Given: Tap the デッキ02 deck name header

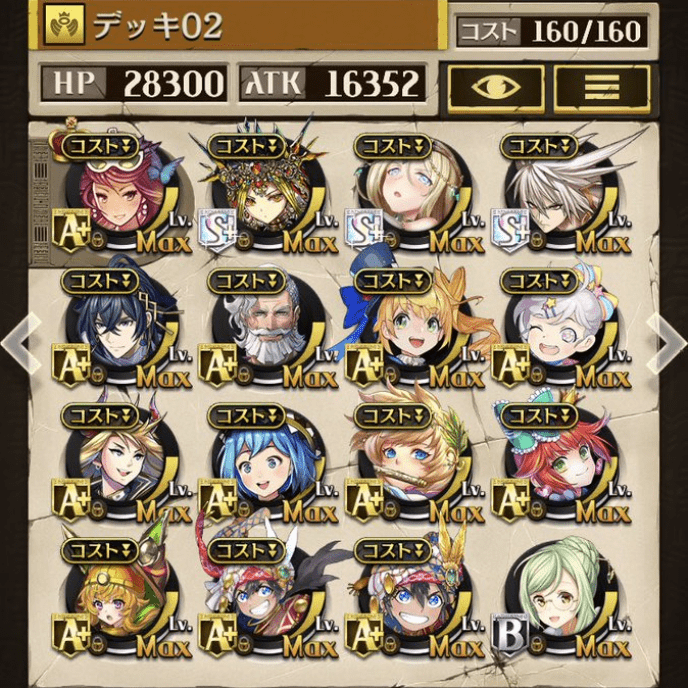Looking at the screenshot, I should [240, 27].
